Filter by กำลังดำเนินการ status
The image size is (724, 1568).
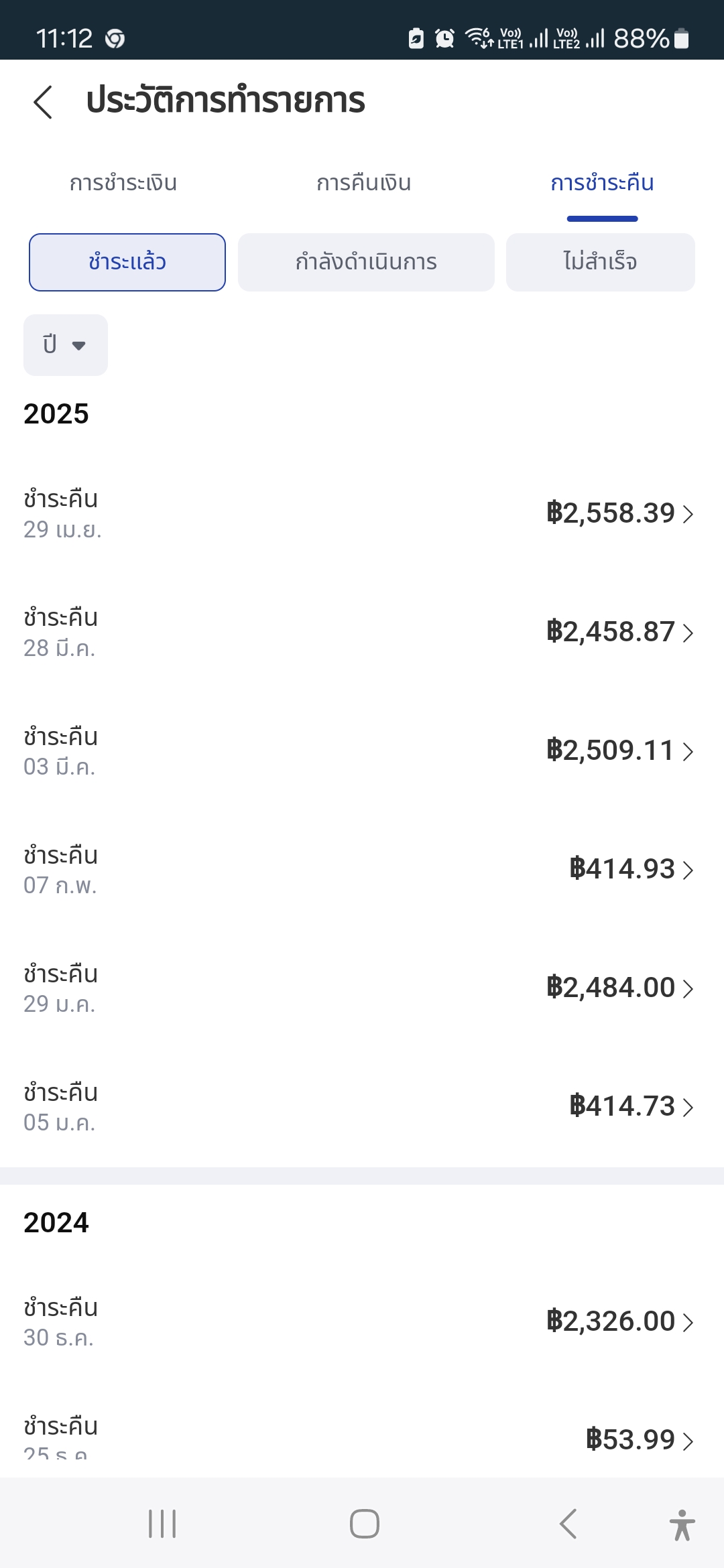366,262
